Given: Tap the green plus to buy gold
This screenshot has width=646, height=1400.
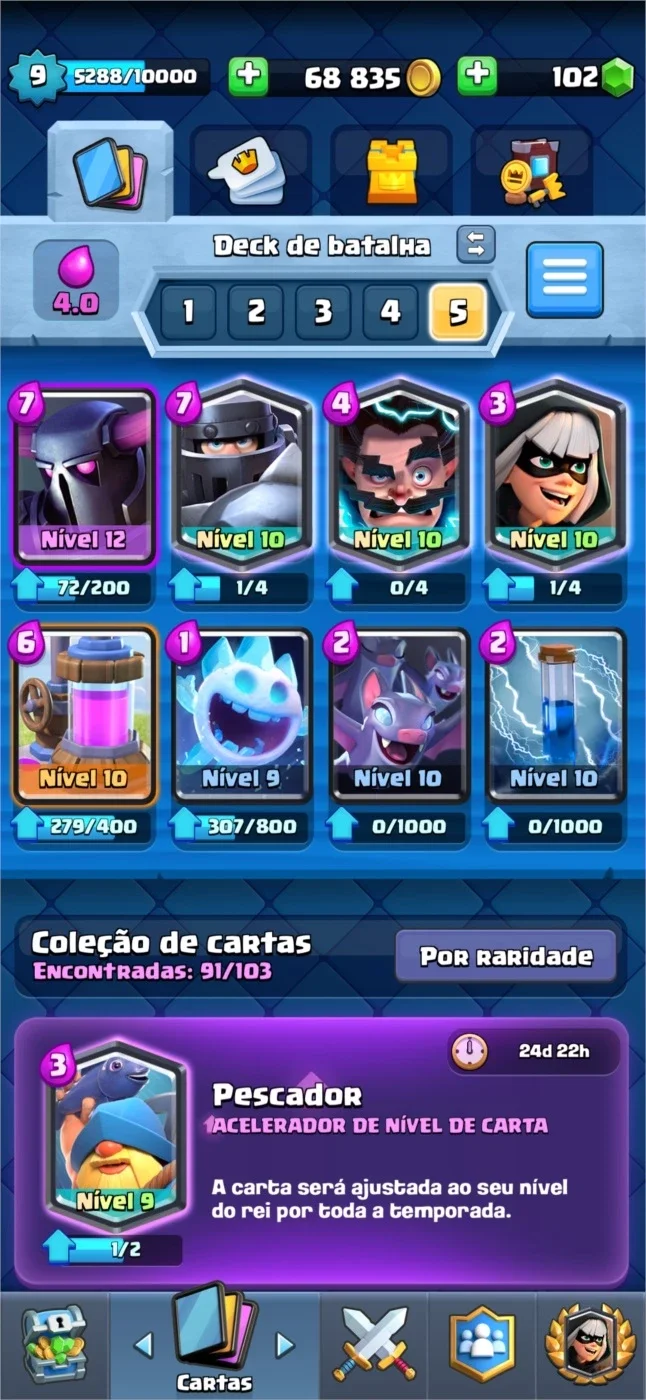Looking at the screenshot, I should [x=248, y=77].
